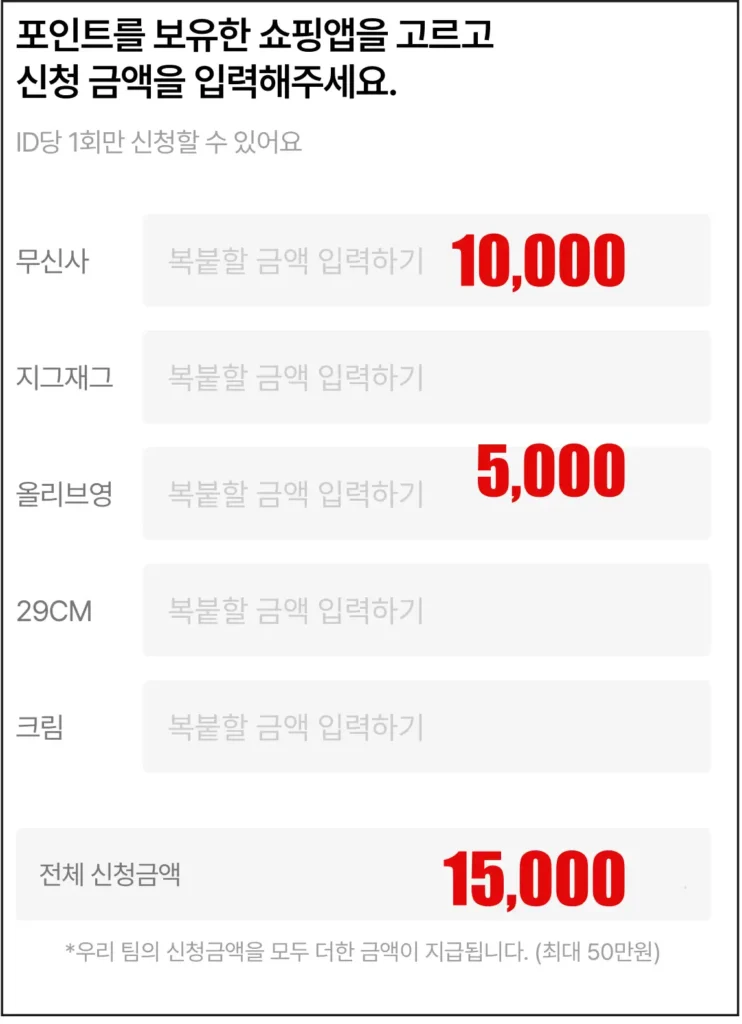Click the placeholder text 복붙할 금액 입력하기 for 지그재그

(295, 377)
